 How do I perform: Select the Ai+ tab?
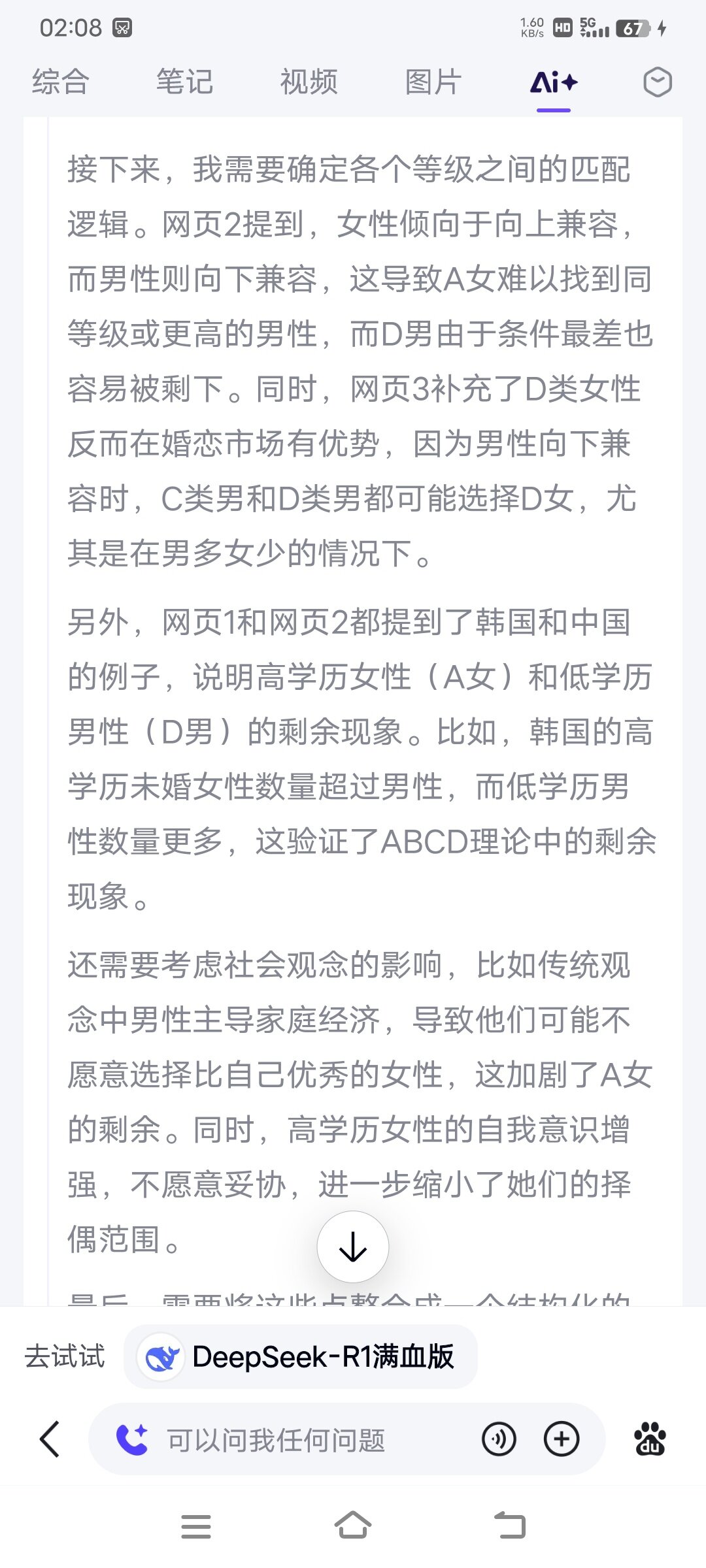pos(554,83)
